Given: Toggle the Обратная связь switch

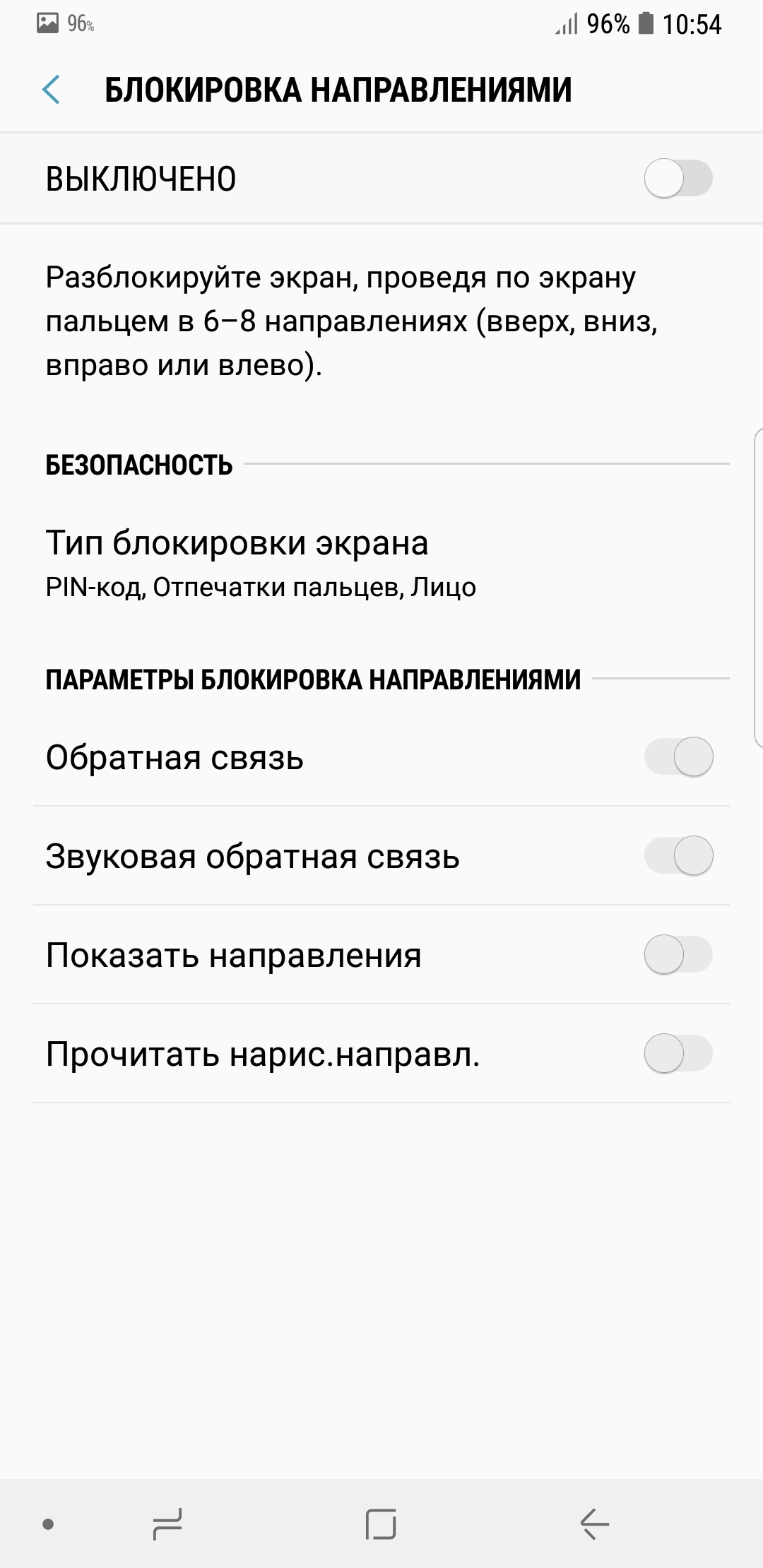Looking at the screenshot, I should coord(678,757).
